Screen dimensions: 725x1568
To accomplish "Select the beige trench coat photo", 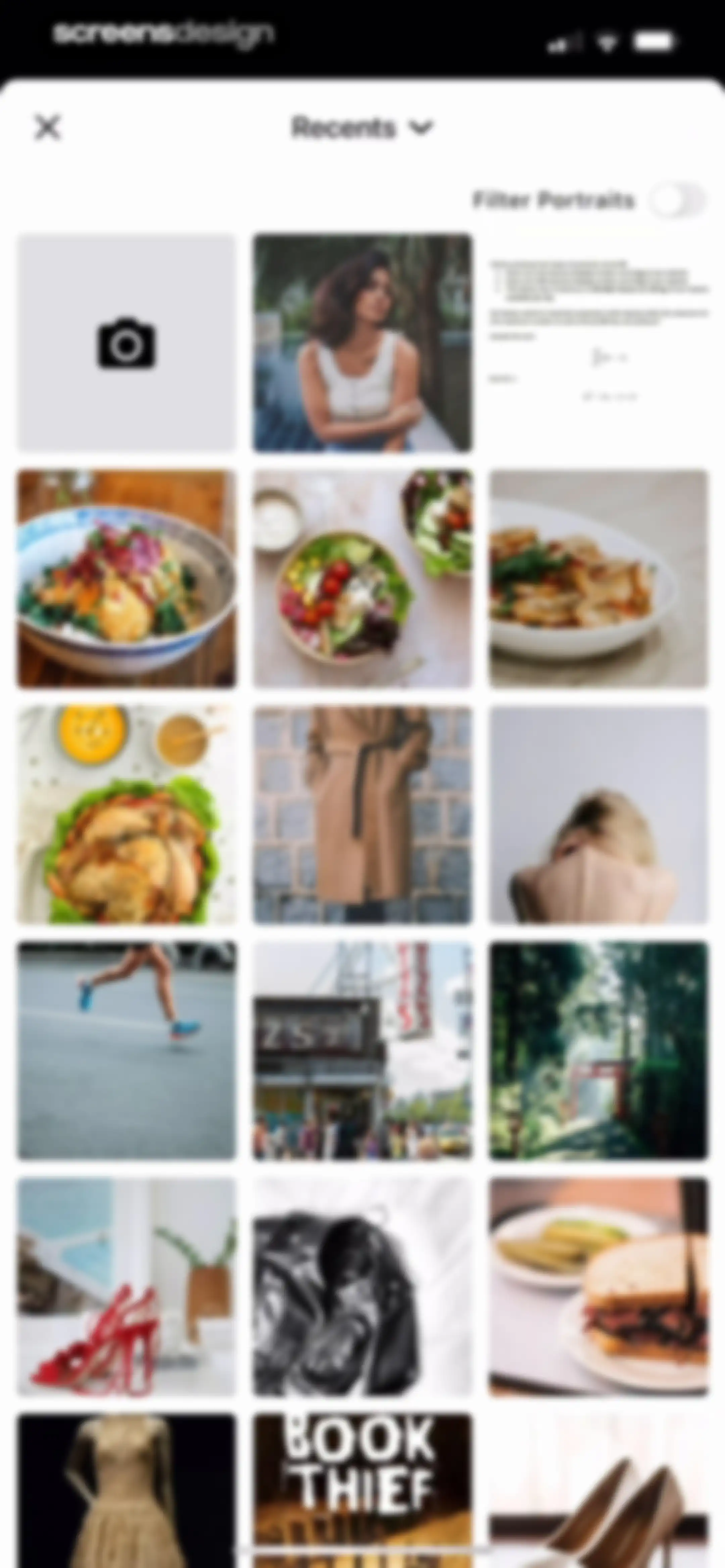I will point(362,815).
